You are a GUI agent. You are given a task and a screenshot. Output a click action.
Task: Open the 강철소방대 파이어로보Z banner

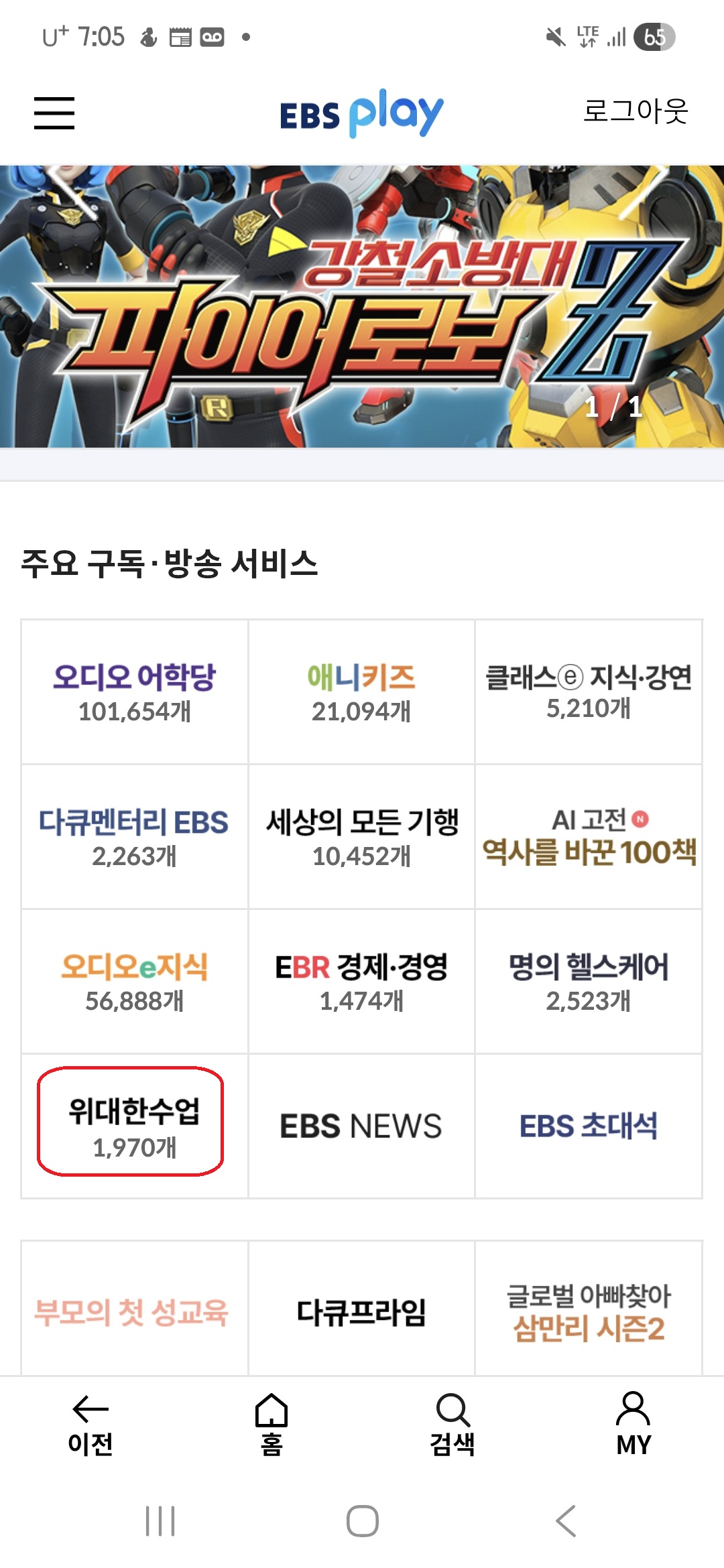362,306
